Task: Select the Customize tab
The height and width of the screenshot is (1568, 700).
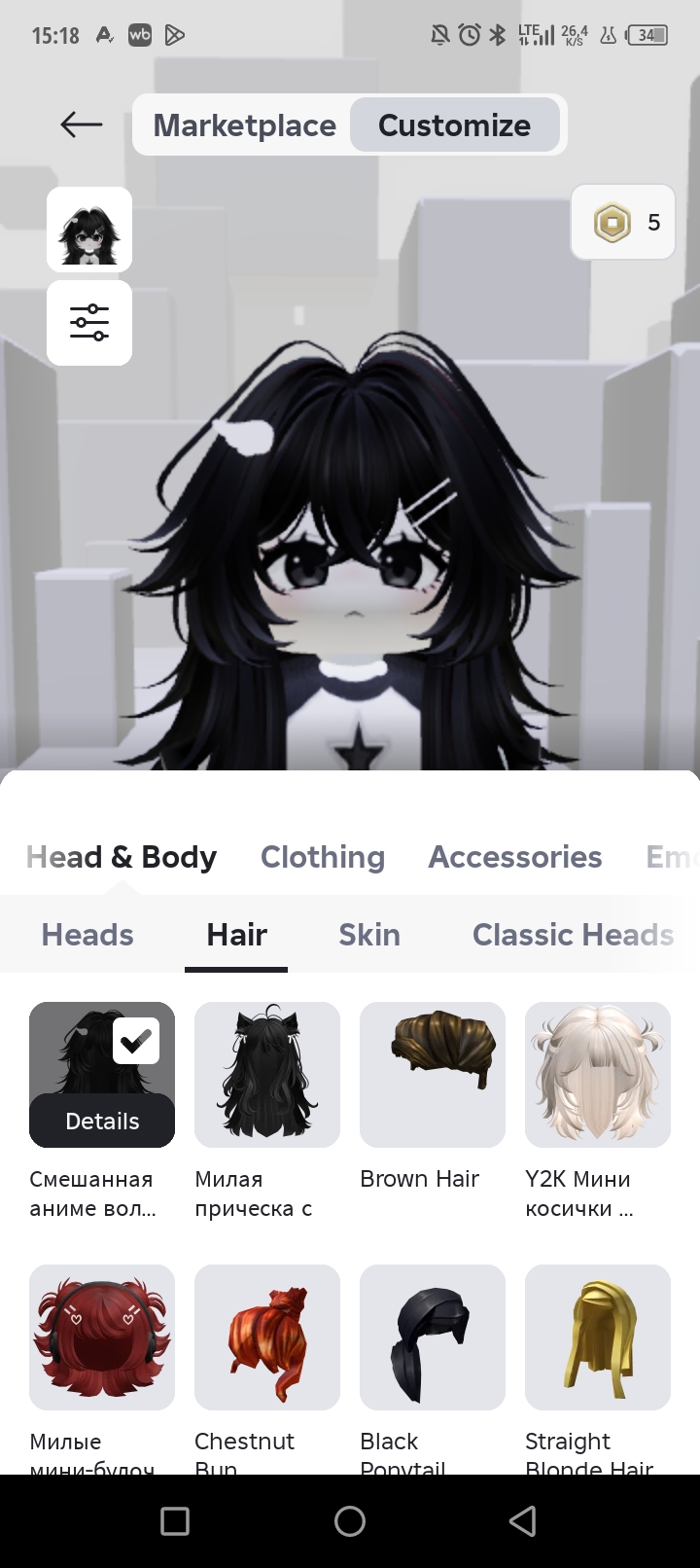Action: point(454,125)
